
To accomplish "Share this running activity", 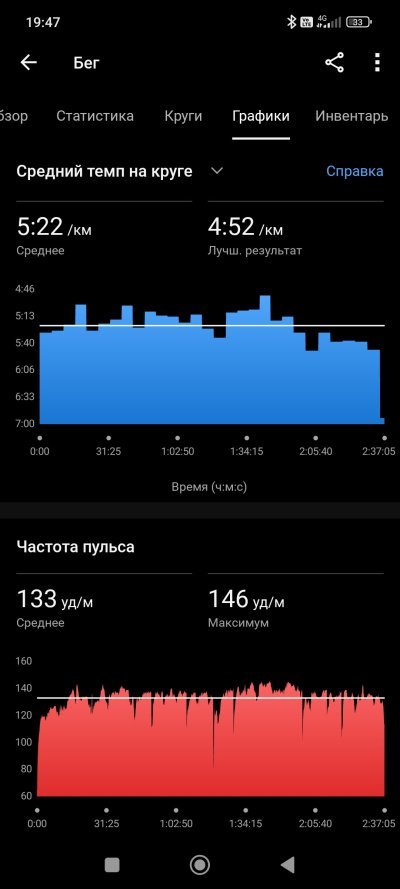I will [x=334, y=62].
